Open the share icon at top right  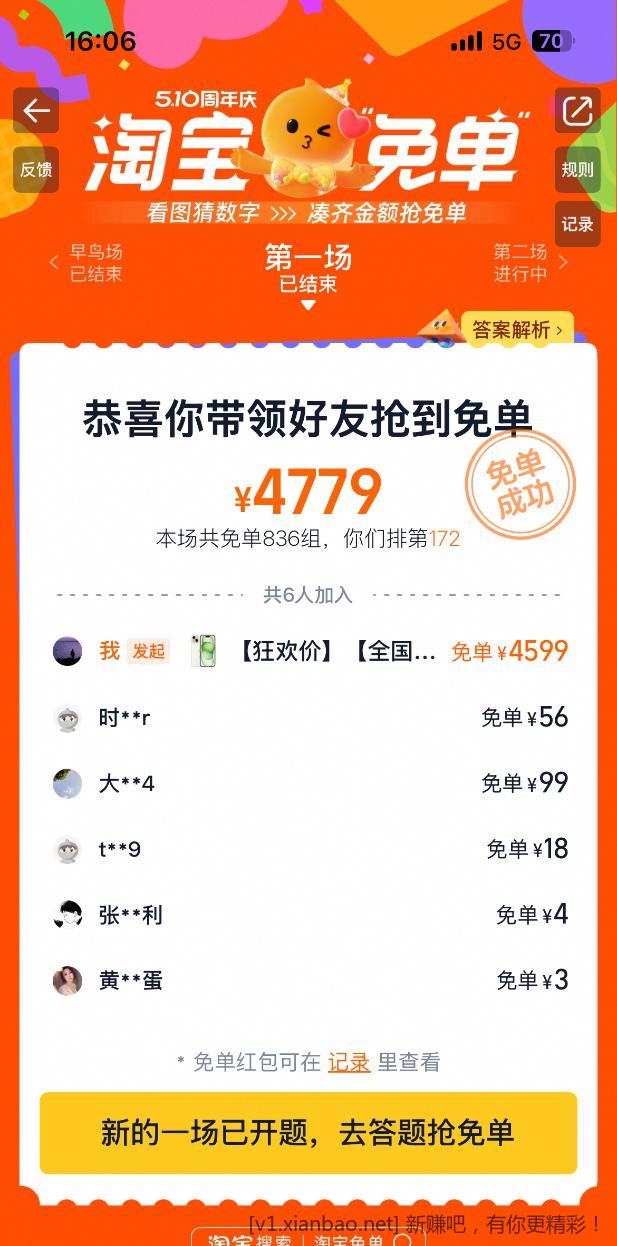tap(577, 111)
